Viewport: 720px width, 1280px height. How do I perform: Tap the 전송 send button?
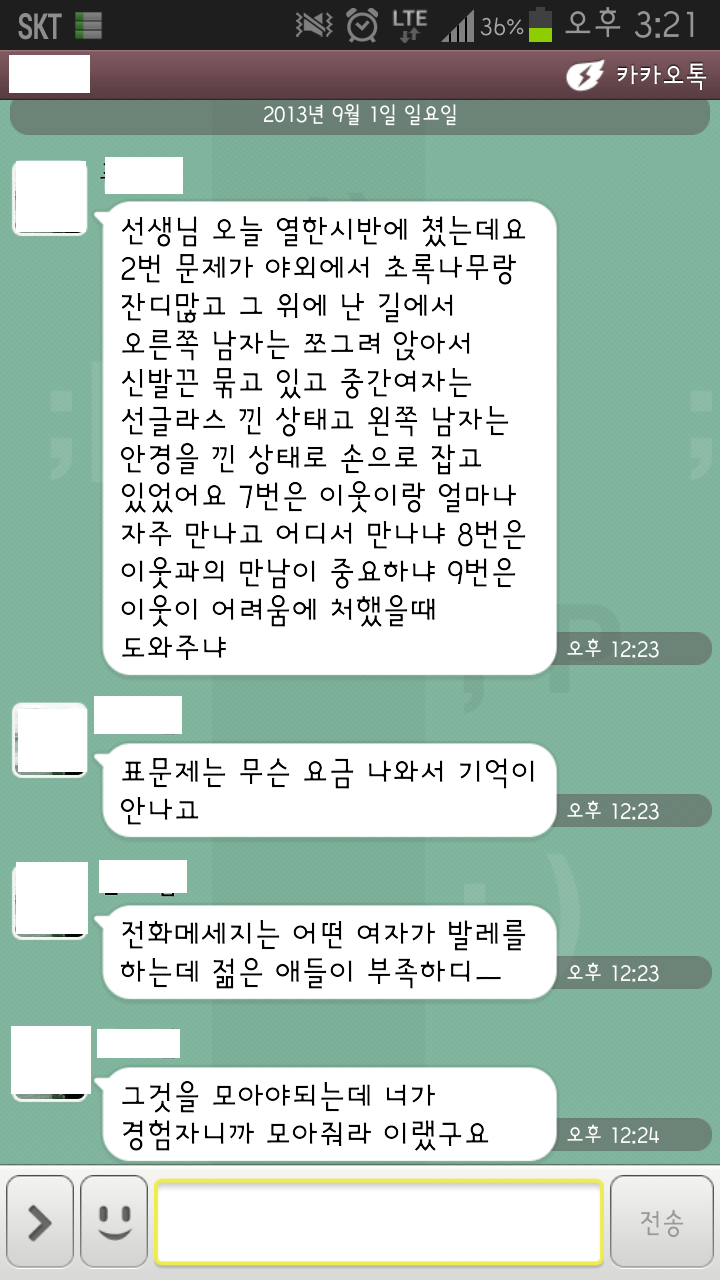coord(661,1222)
